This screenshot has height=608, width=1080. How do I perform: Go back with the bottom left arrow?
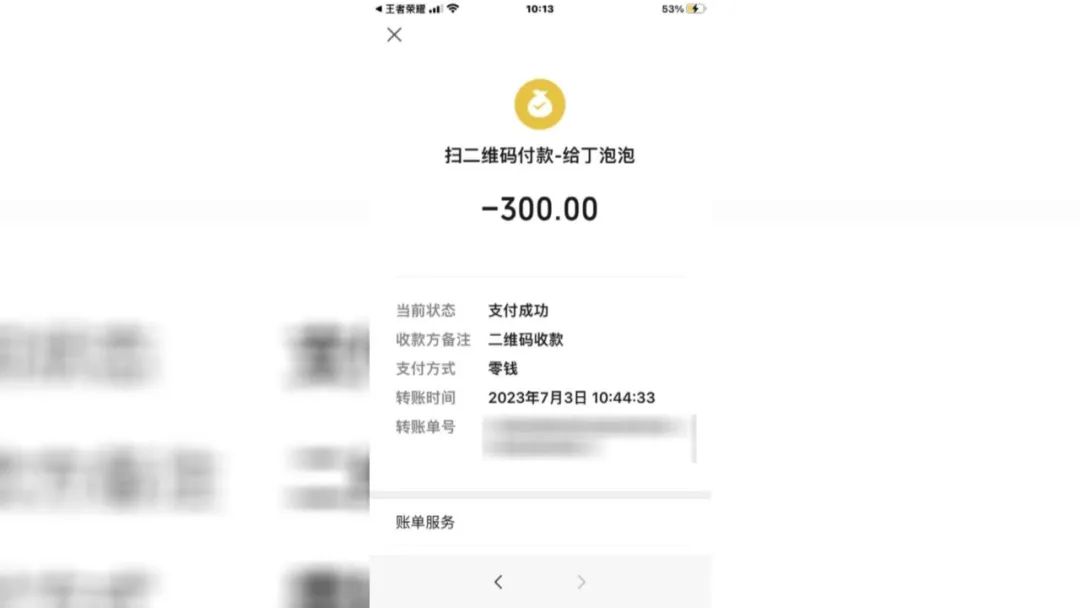click(x=498, y=582)
